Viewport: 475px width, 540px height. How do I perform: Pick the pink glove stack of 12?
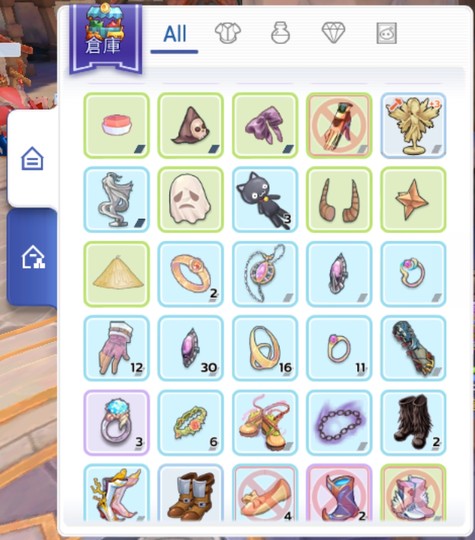point(117,348)
